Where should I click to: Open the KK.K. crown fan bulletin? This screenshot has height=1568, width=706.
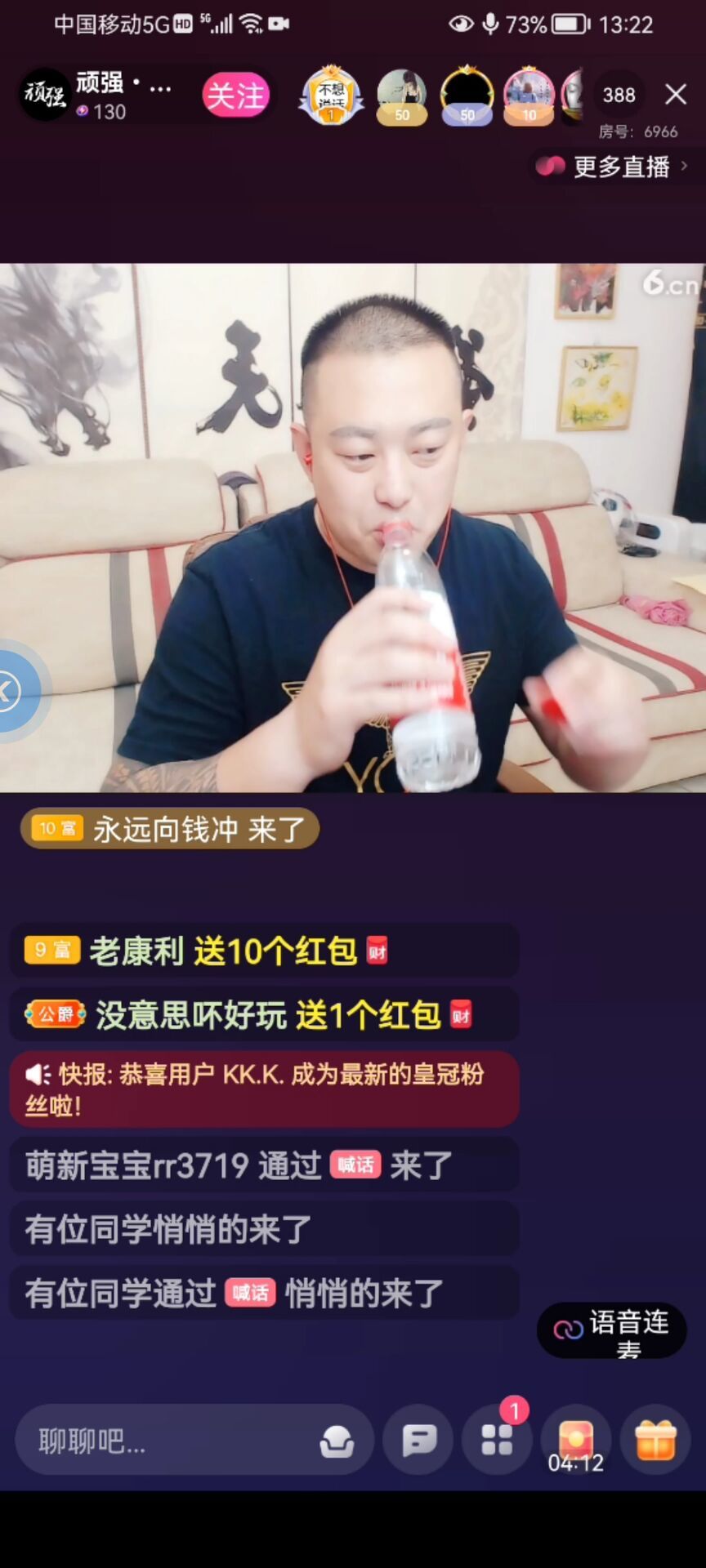click(263, 1089)
